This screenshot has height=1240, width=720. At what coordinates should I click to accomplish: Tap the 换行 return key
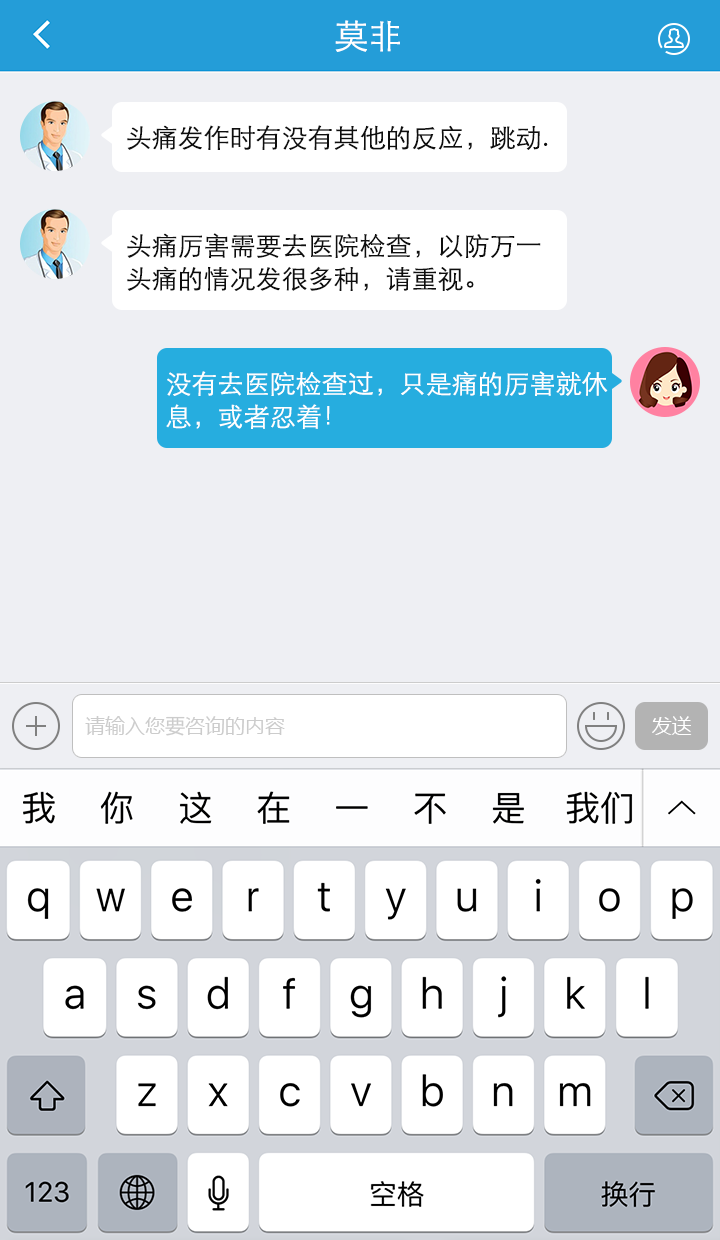[628, 1192]
